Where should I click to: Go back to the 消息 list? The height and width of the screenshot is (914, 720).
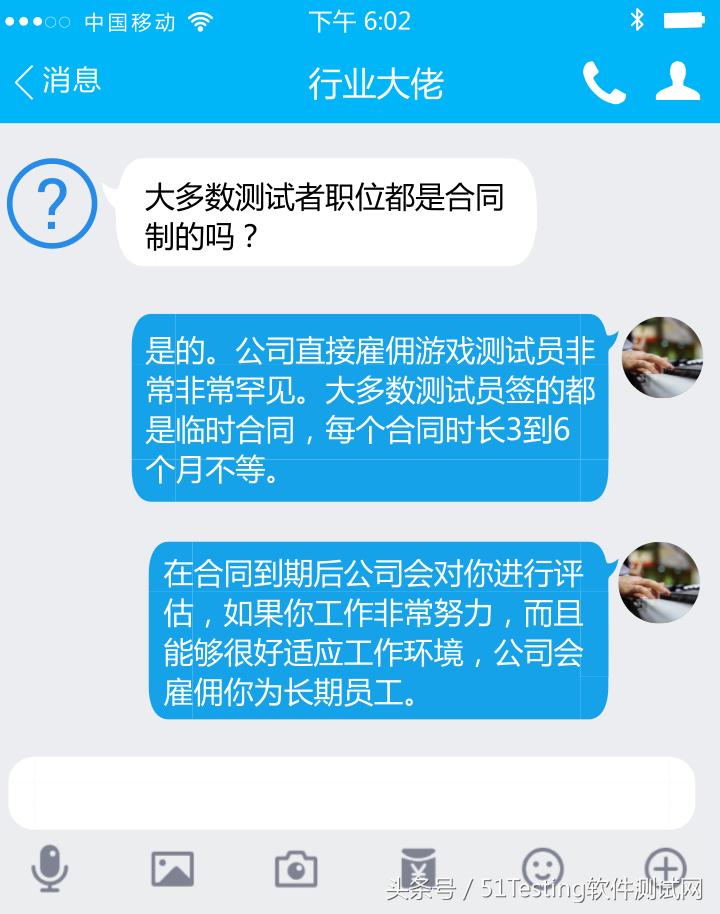tap(57, 80)
